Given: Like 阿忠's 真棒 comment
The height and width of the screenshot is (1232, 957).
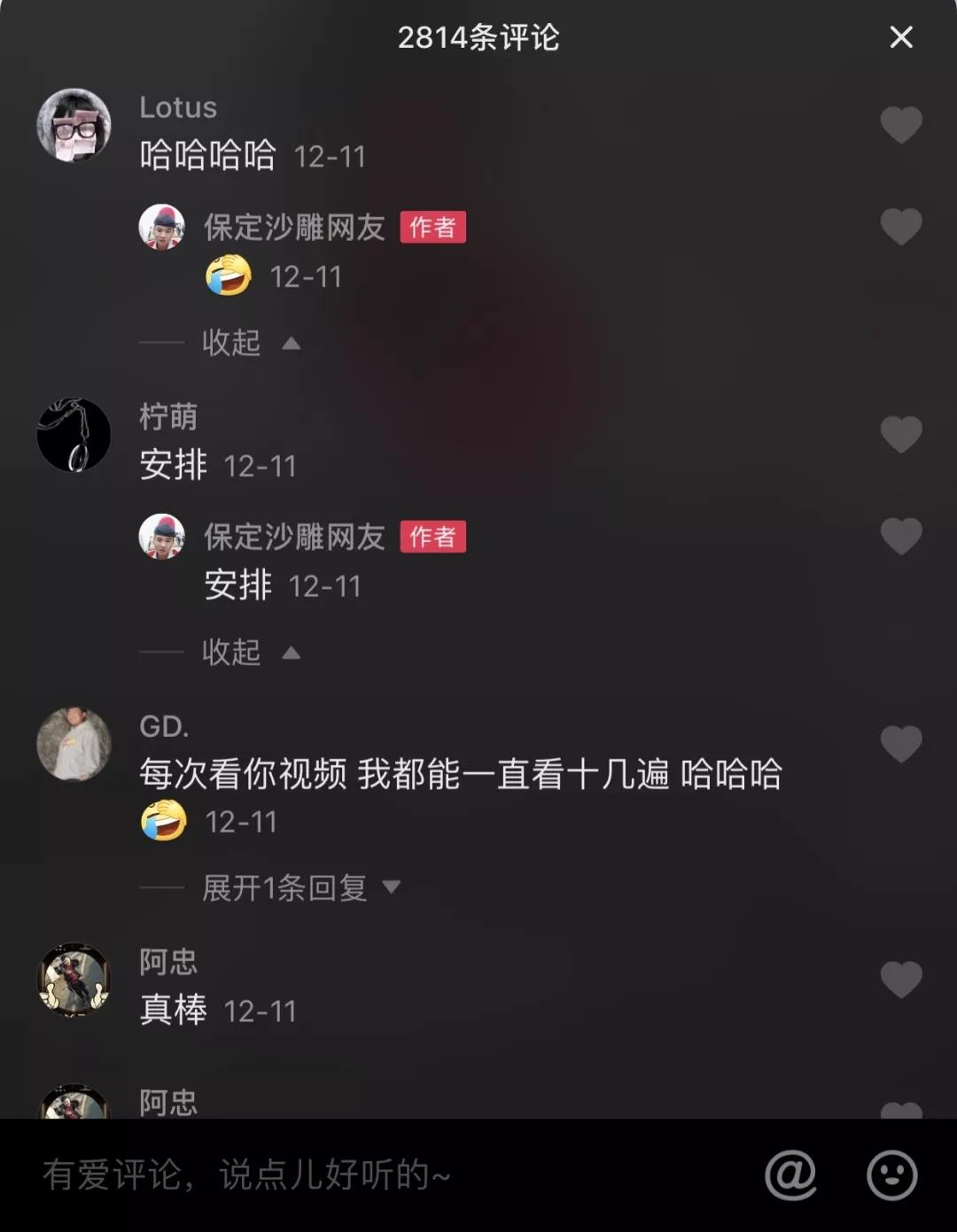Looking at the screenshot, I should point(900,980).
